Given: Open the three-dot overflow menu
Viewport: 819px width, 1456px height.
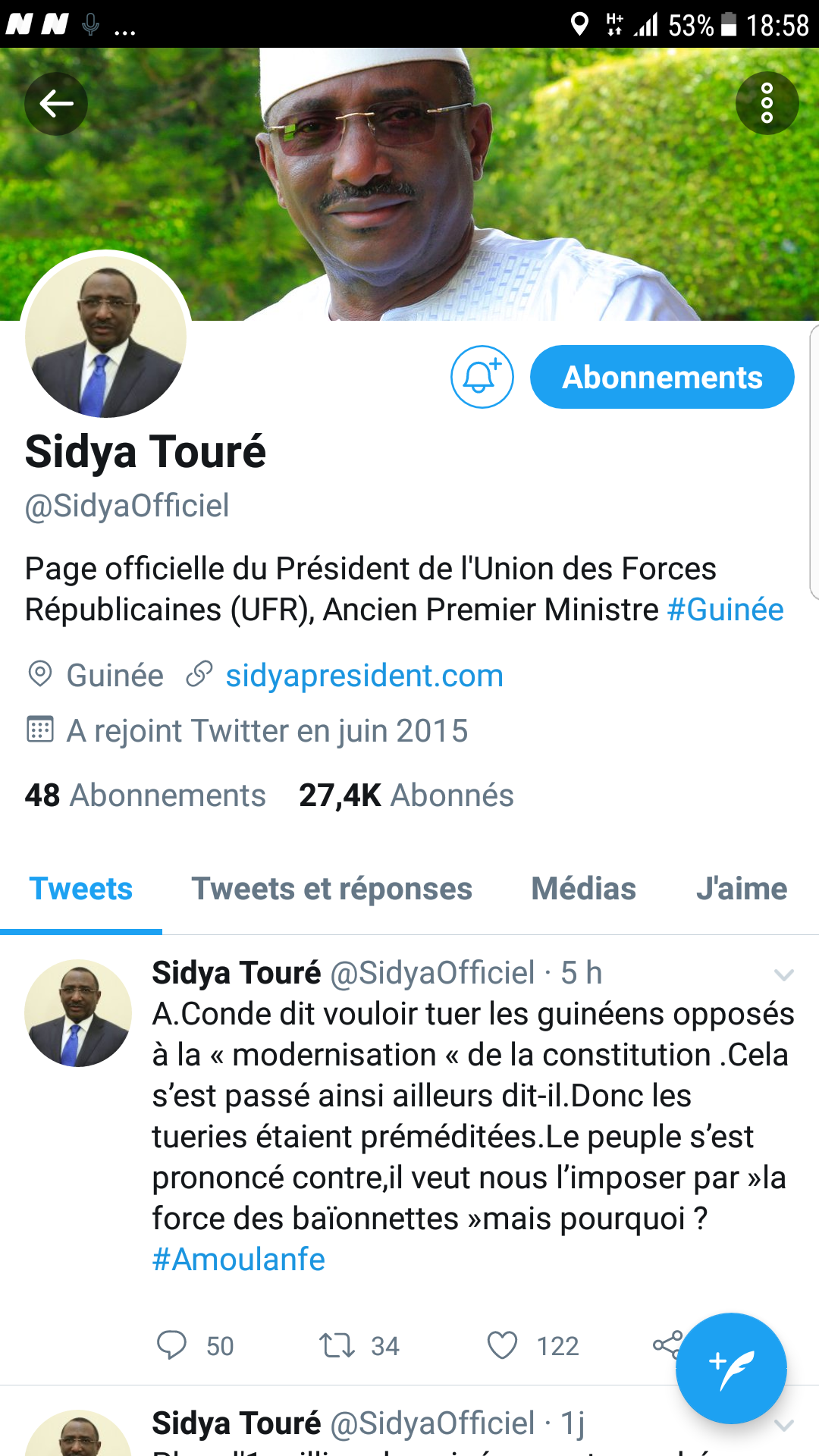Looking at the screenshot, I should click(767, 103).
